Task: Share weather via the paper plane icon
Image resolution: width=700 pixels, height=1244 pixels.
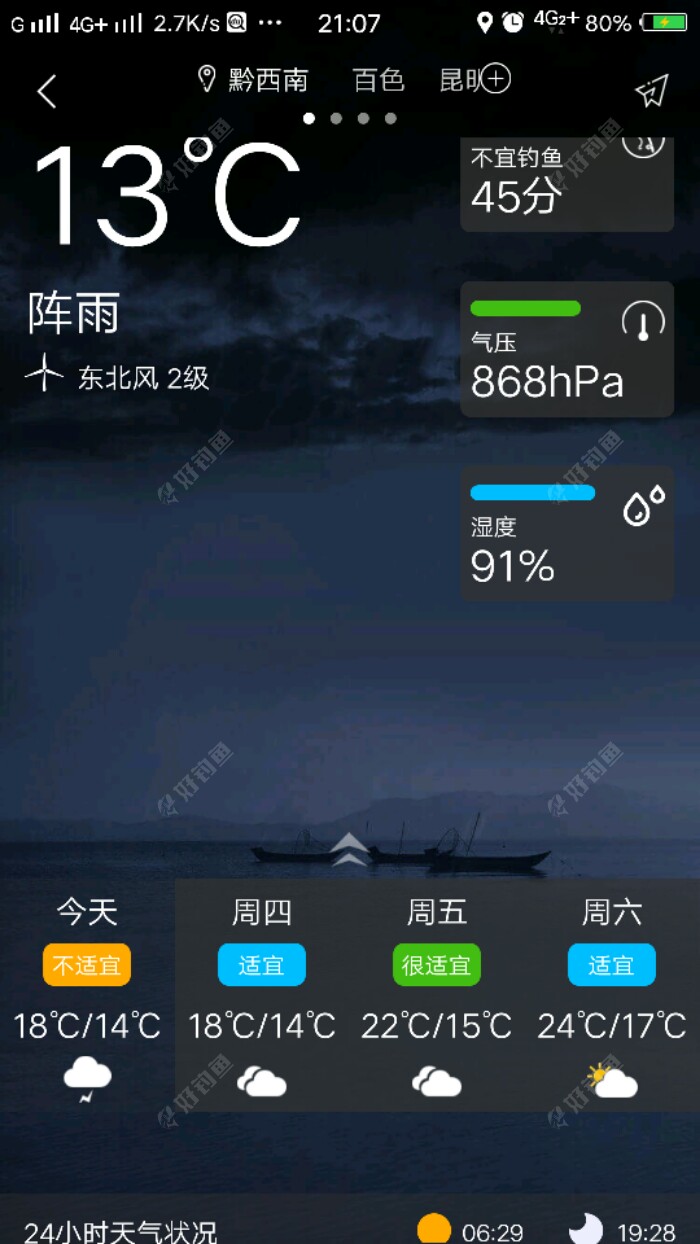Action: pos(651,92)
